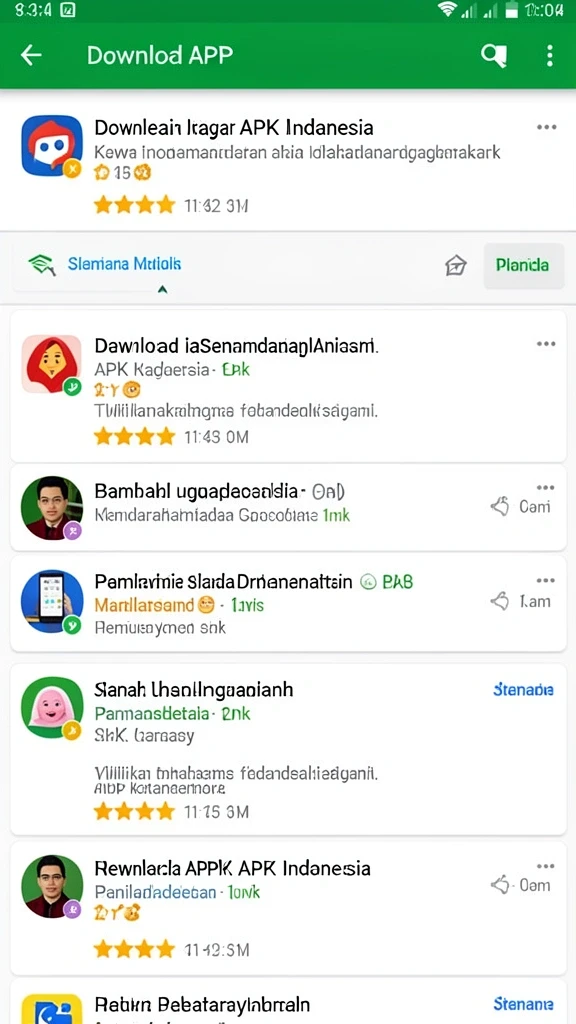This screenshot has width=576, height=1024.
Task: Open more options for the red hooded app card
Action: (547, 344)
